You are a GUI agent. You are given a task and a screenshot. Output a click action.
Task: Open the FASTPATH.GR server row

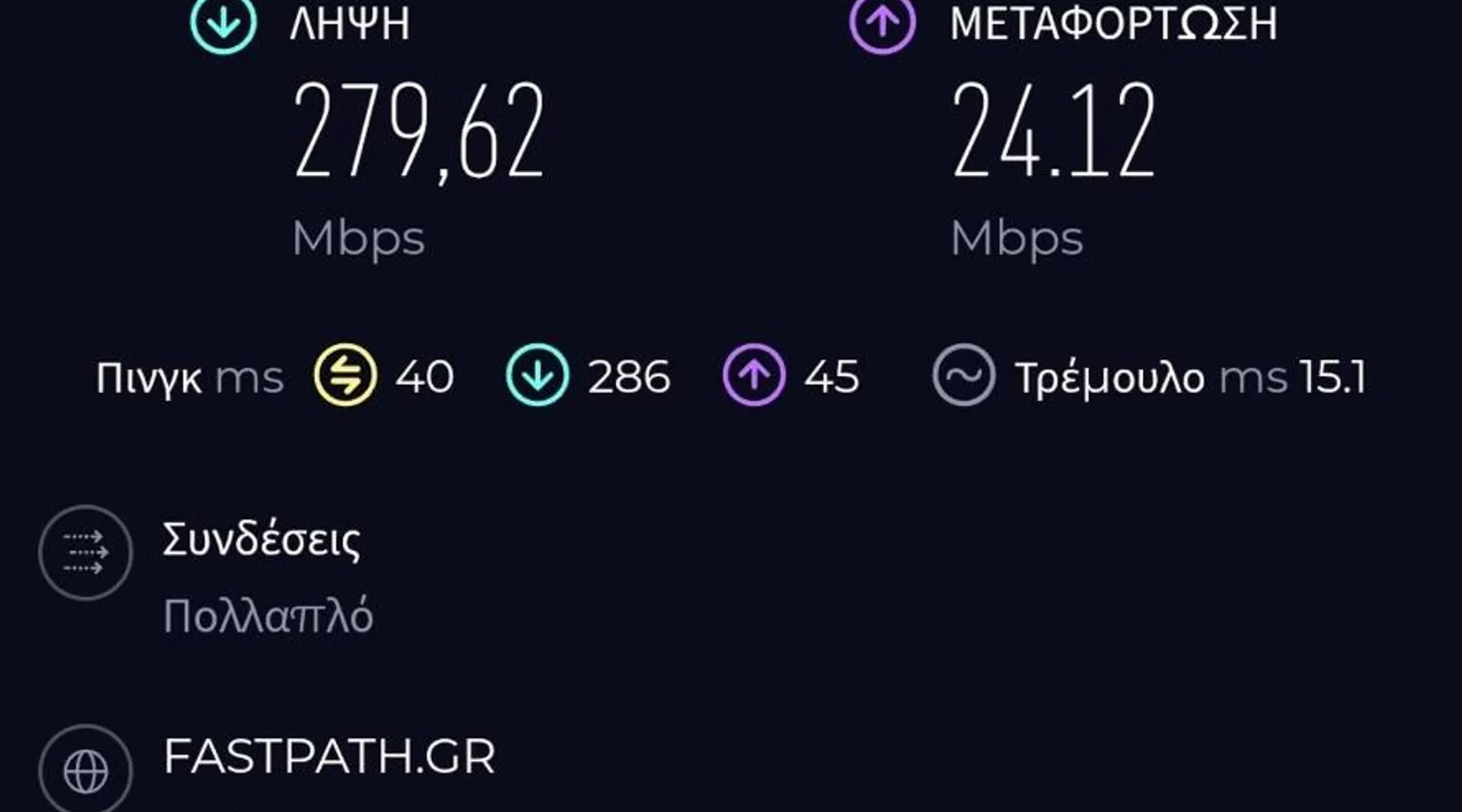[x=328, y=758]
